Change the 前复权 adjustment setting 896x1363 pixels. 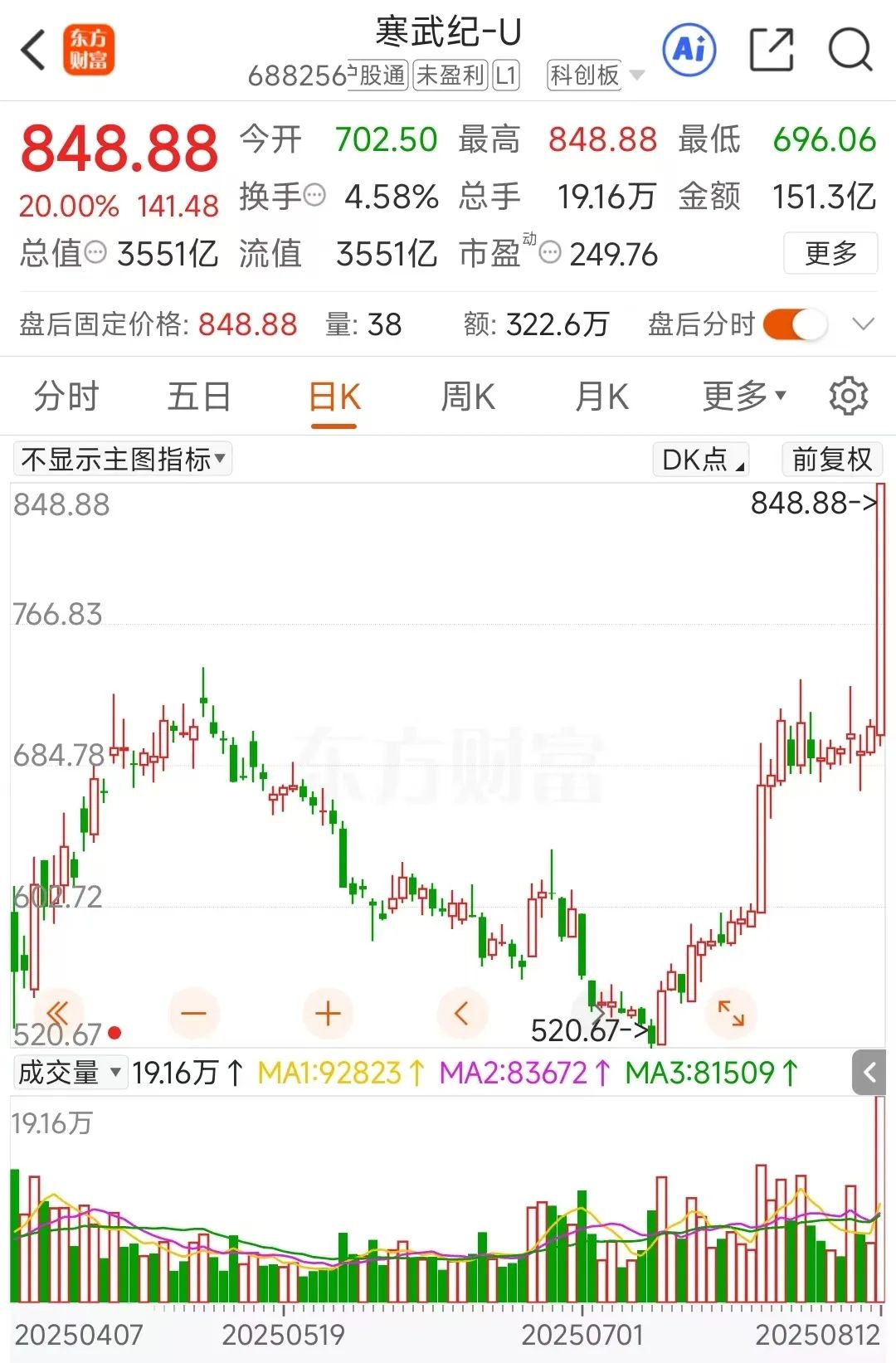click(x=831, y=459)
